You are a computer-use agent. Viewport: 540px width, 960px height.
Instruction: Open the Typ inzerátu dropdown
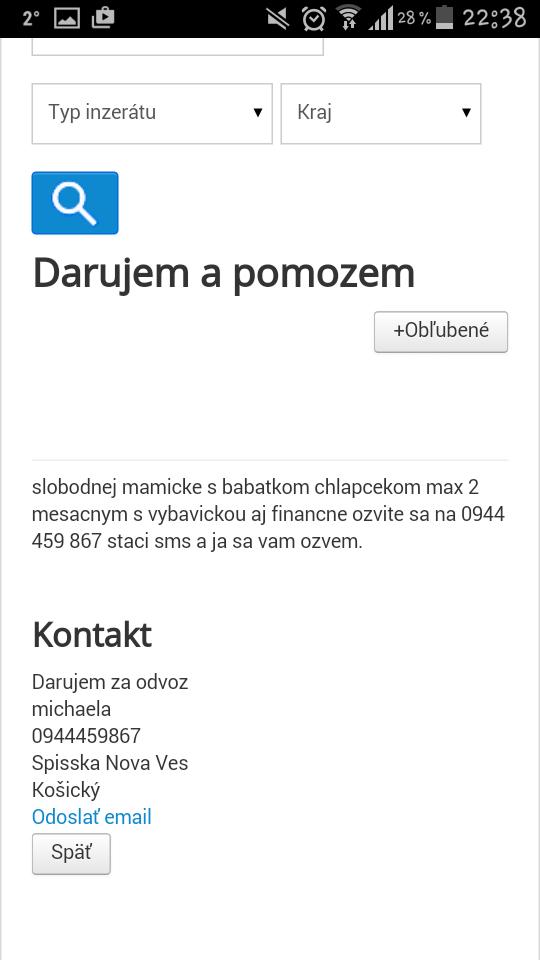[152, 114]
